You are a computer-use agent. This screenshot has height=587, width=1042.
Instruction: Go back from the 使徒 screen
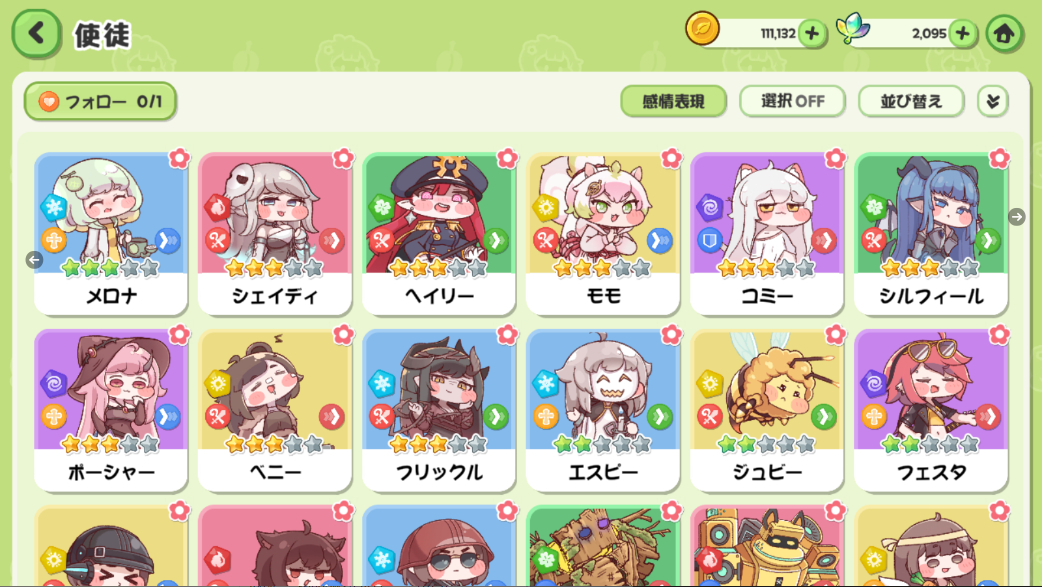coord(36,33)
